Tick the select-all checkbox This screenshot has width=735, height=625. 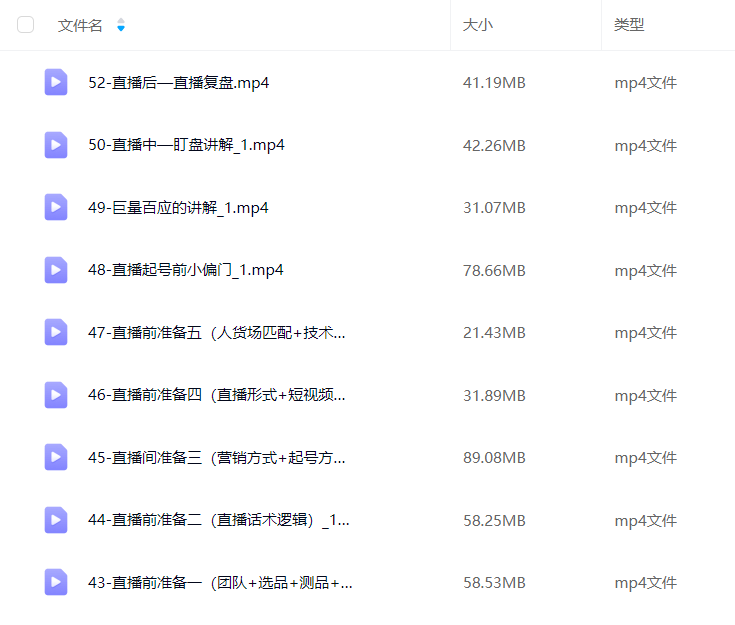pos(26,25)
